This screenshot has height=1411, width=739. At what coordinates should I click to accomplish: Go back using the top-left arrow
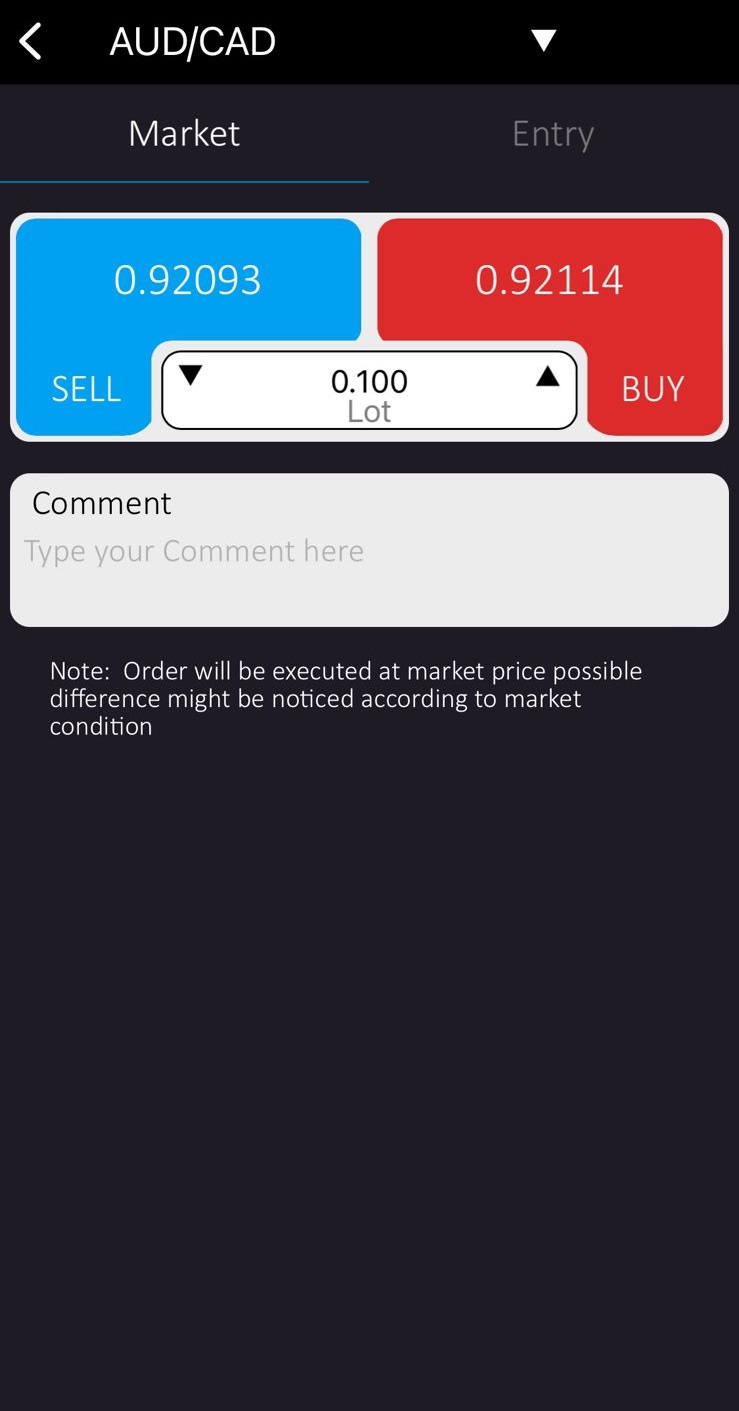point(31,42)
